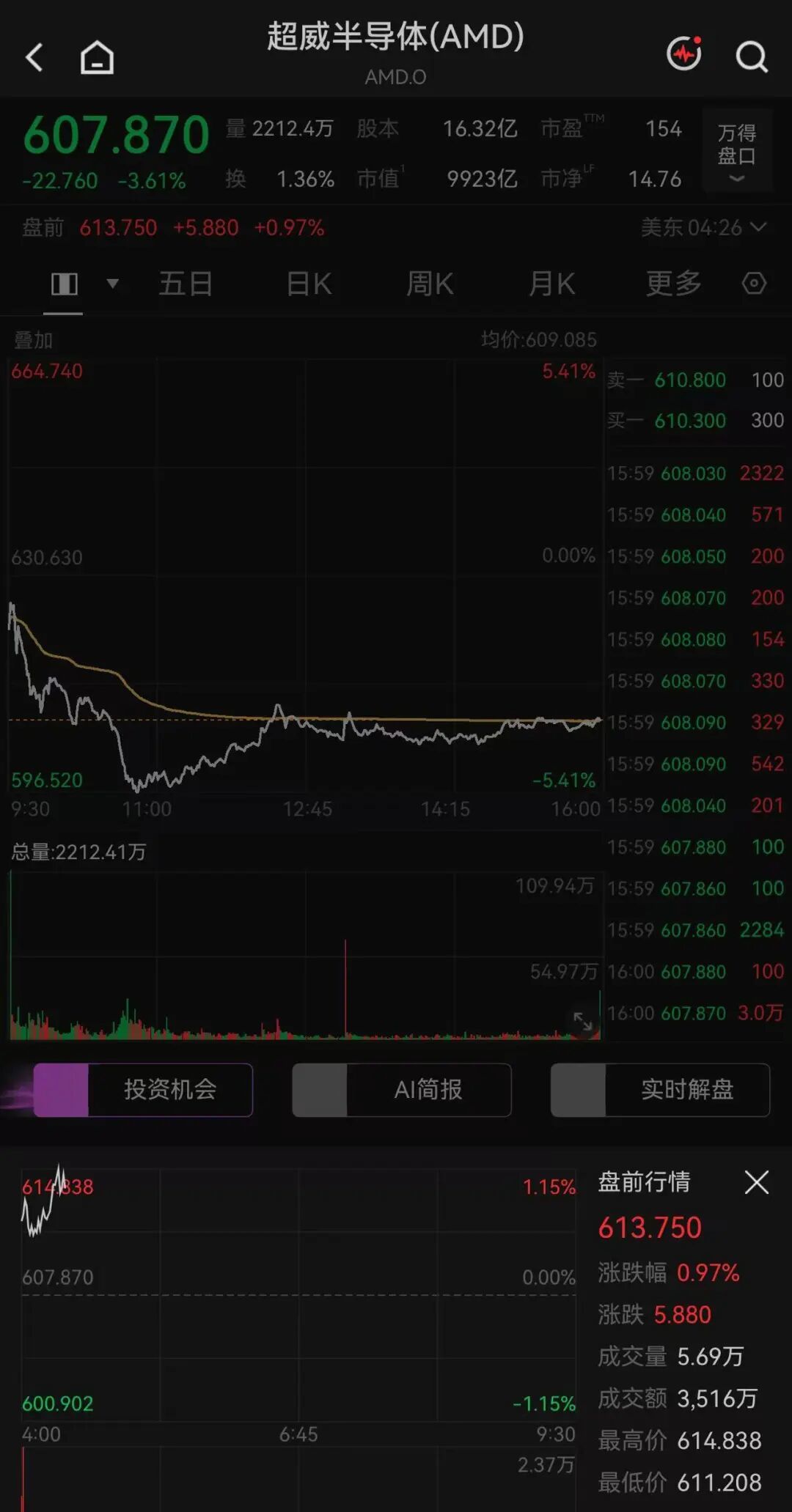Screen dimensions: 792x1512
Task: Open 更多 chart period options
Action: pyautogui.click(x=673, y=284)
